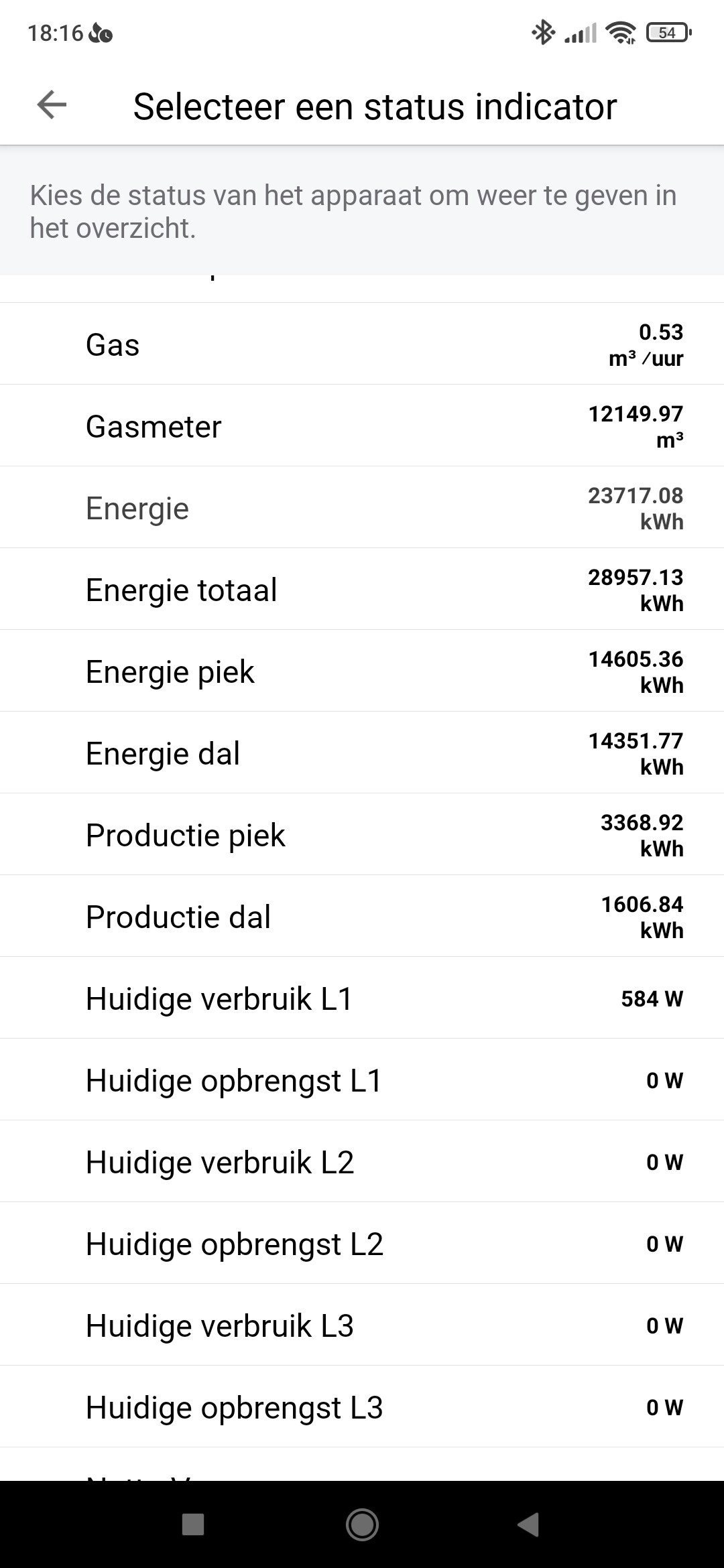Image resolution: width=724 pixels, height=1568 pixels.
Task: Tap the system home button
Action: pyautogui.click(x=362, y=1524)
